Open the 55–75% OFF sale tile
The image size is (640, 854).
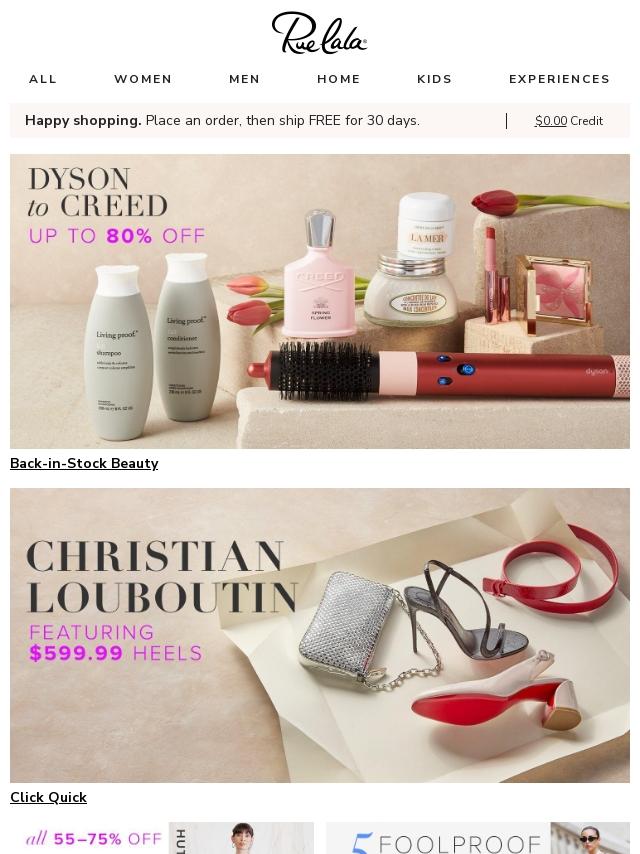tap(162, 838)
